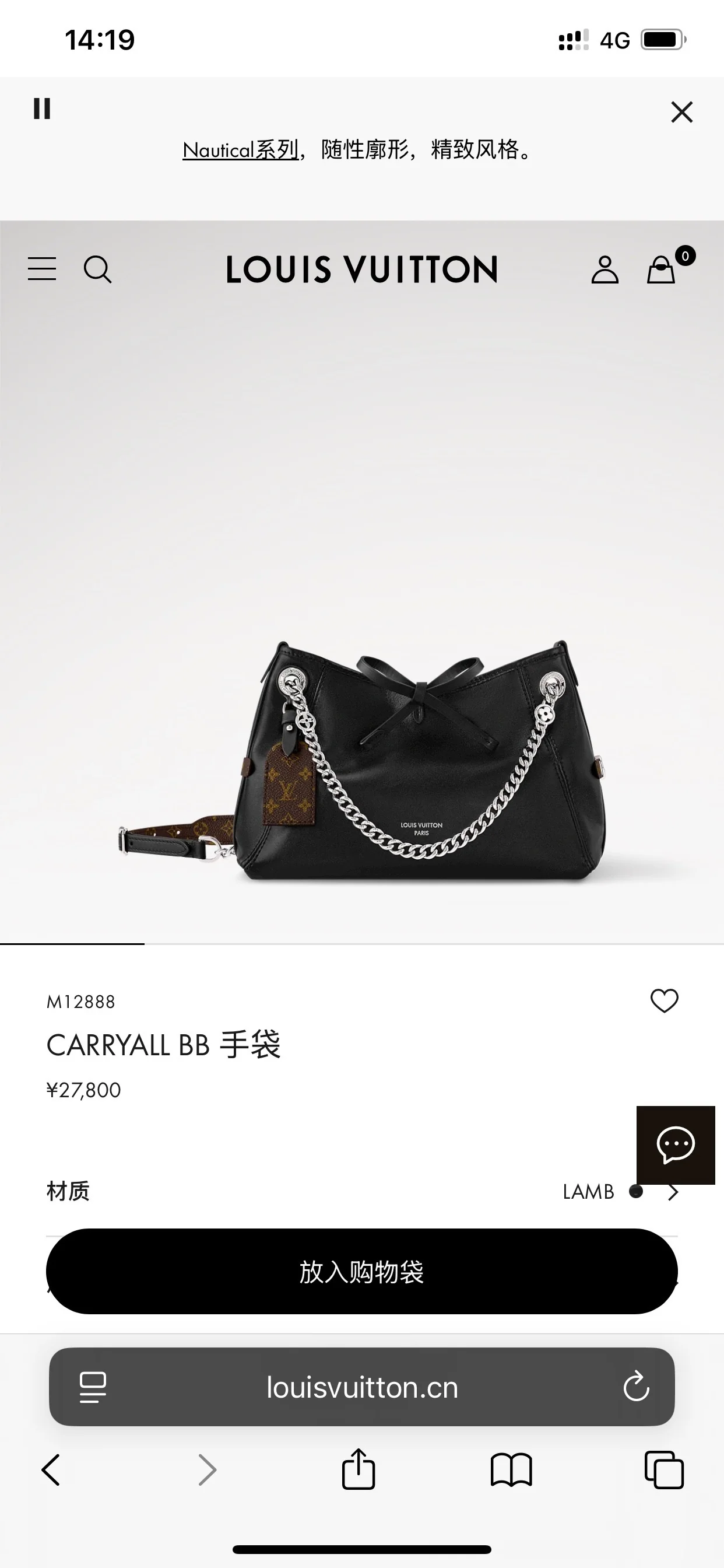The image size is (724, 1568).
Task: Show all open tabs
Action: tap(664, 1470)
